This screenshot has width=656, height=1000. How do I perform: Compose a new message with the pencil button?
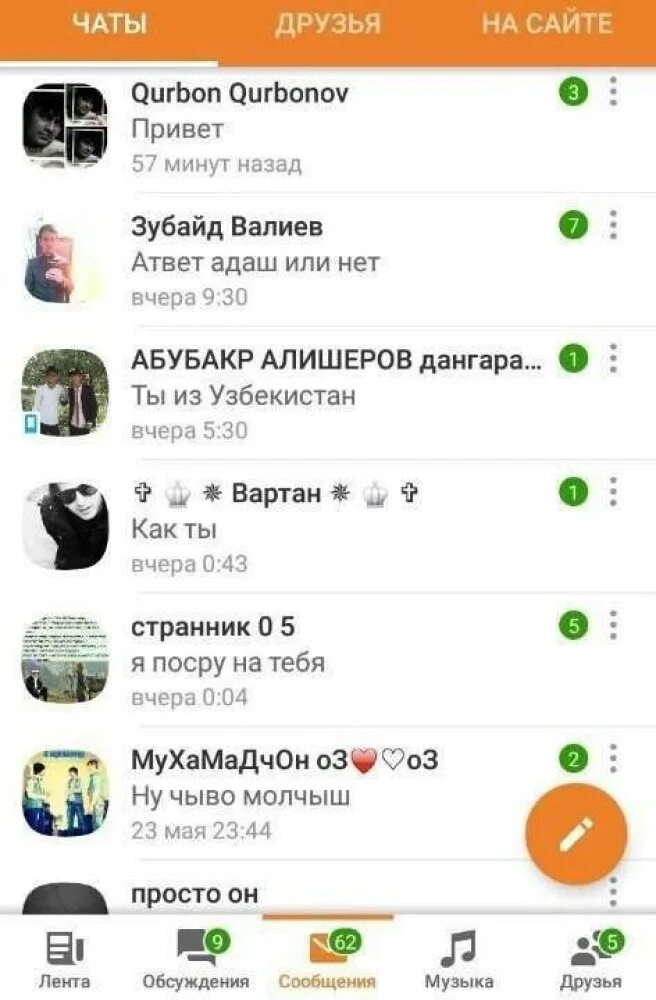click(576, 834)
